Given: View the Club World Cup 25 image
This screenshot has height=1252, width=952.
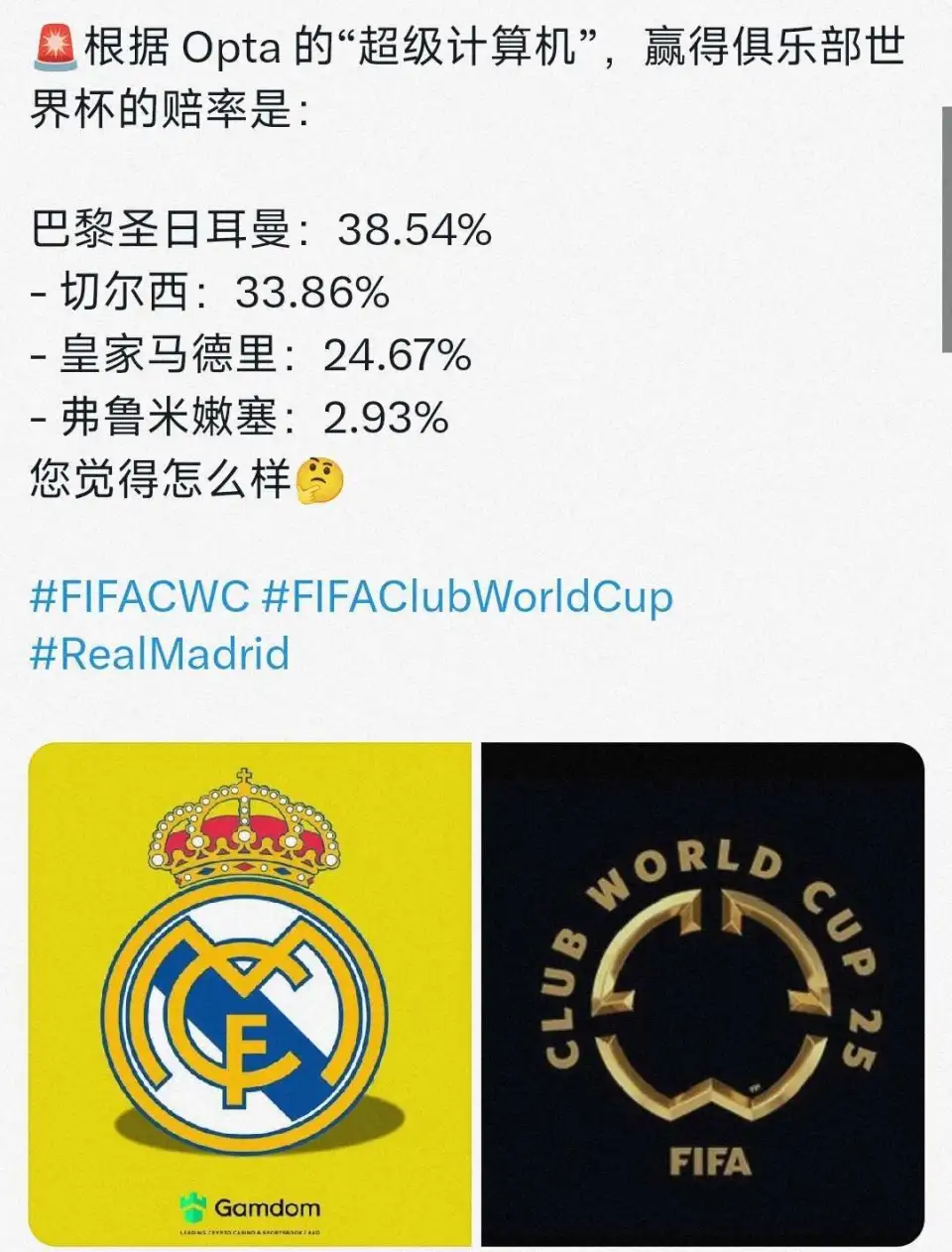Looking at the screenshot, I should pos(702,993).
